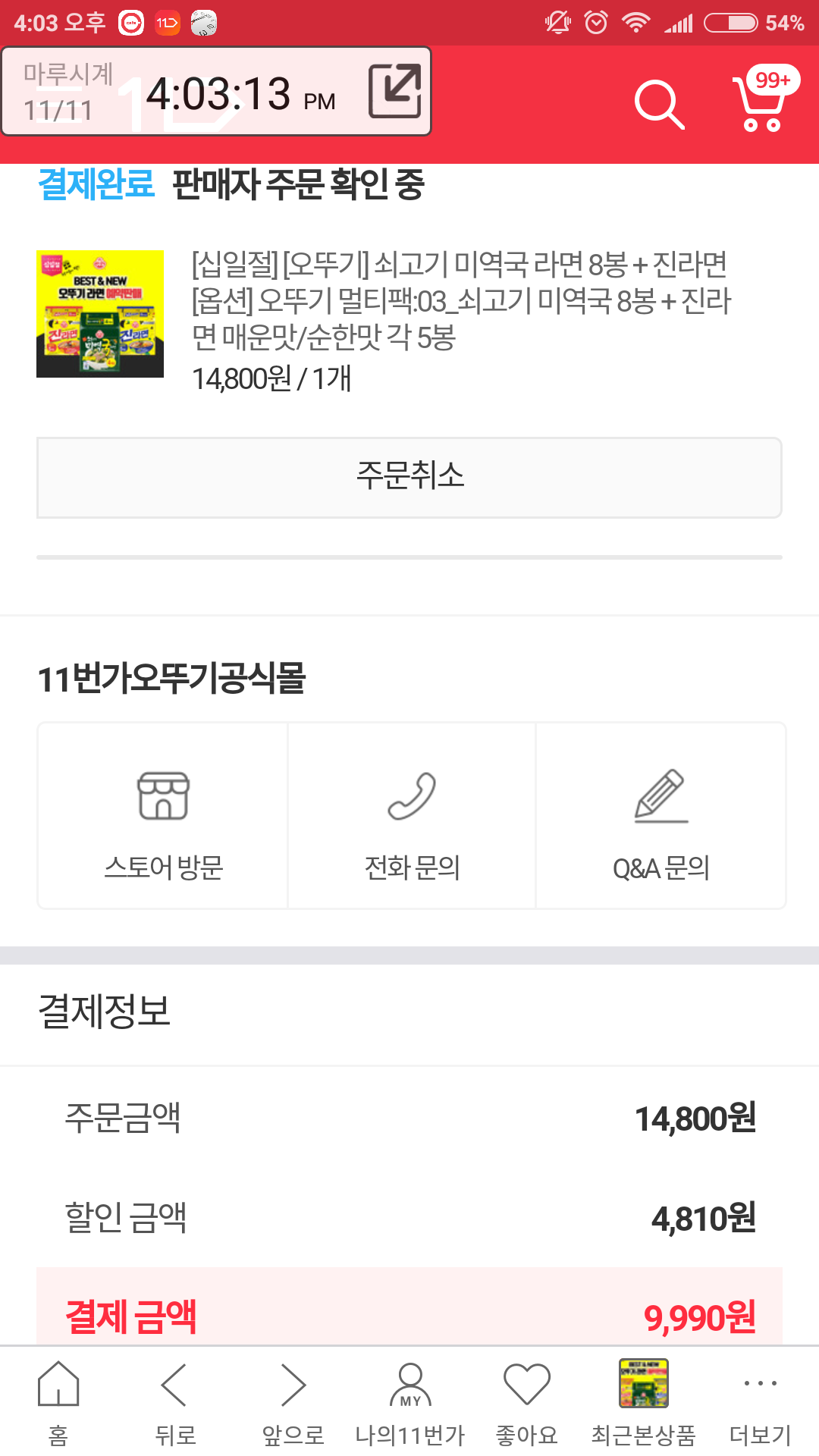View 최근본상품 recently viewed items
Image resolution: width=819 pixels, height=1456 pixels.
[643, 1402]
